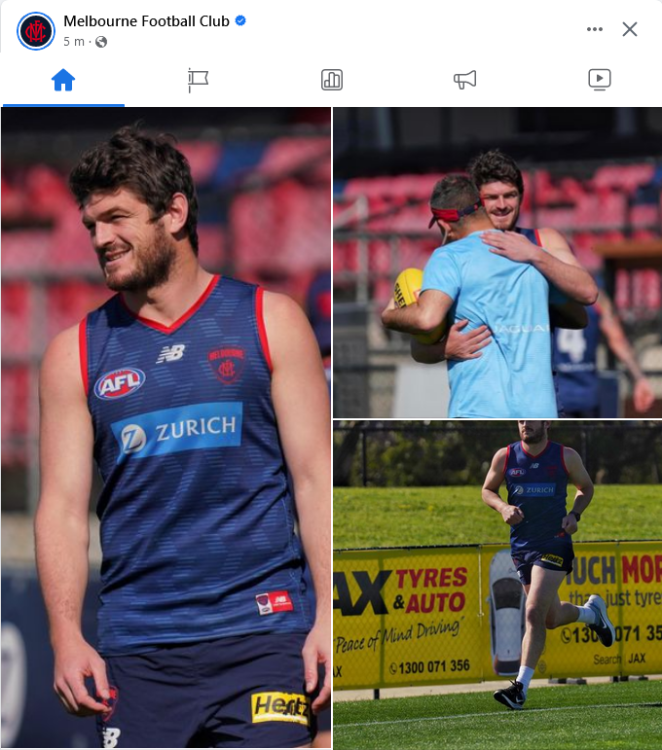Tap the Melbourne Football Club profile picture

point(36,31)
